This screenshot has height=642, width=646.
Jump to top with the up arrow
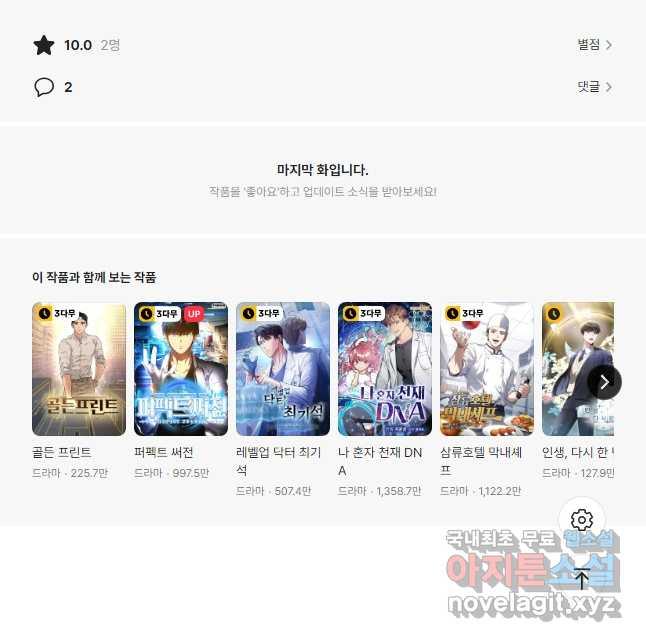(x=582, y=578)
